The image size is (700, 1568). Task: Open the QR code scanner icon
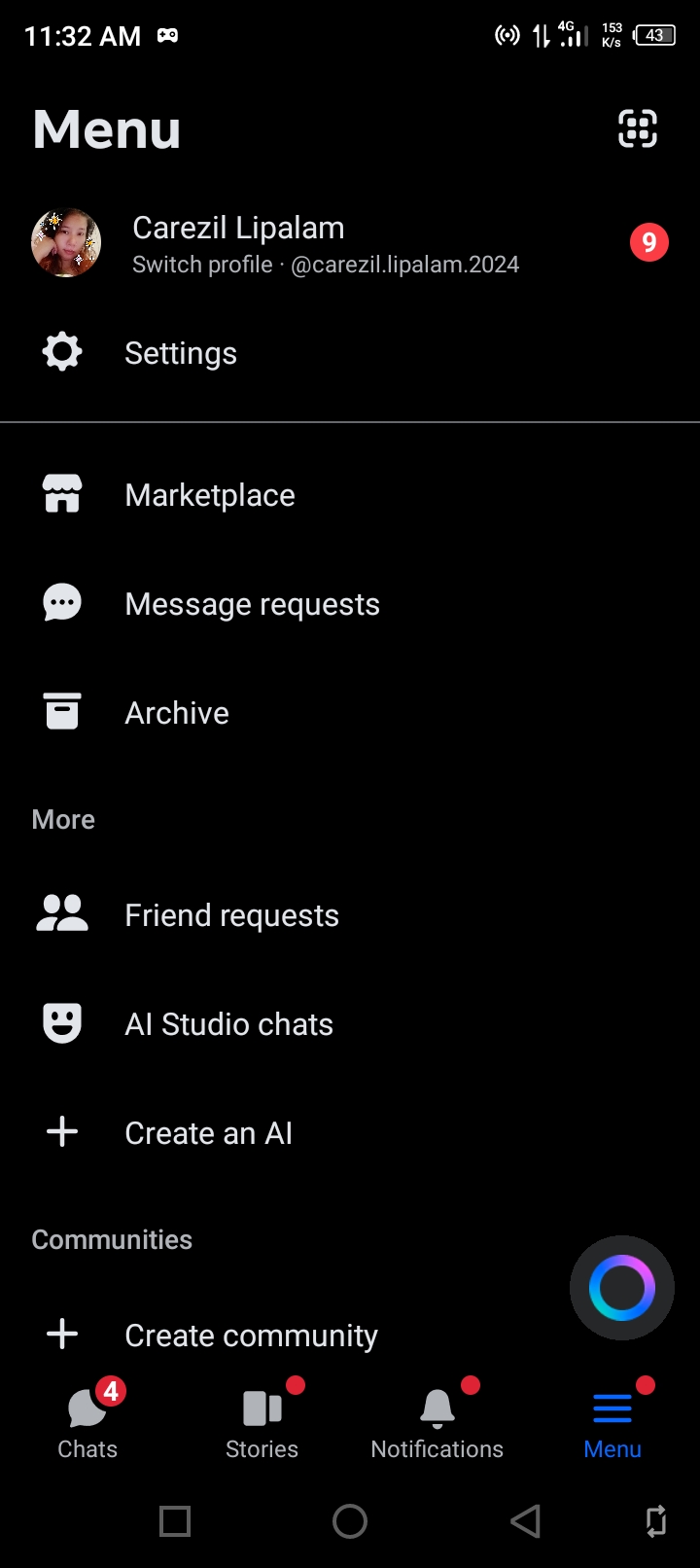coord(638,128)
